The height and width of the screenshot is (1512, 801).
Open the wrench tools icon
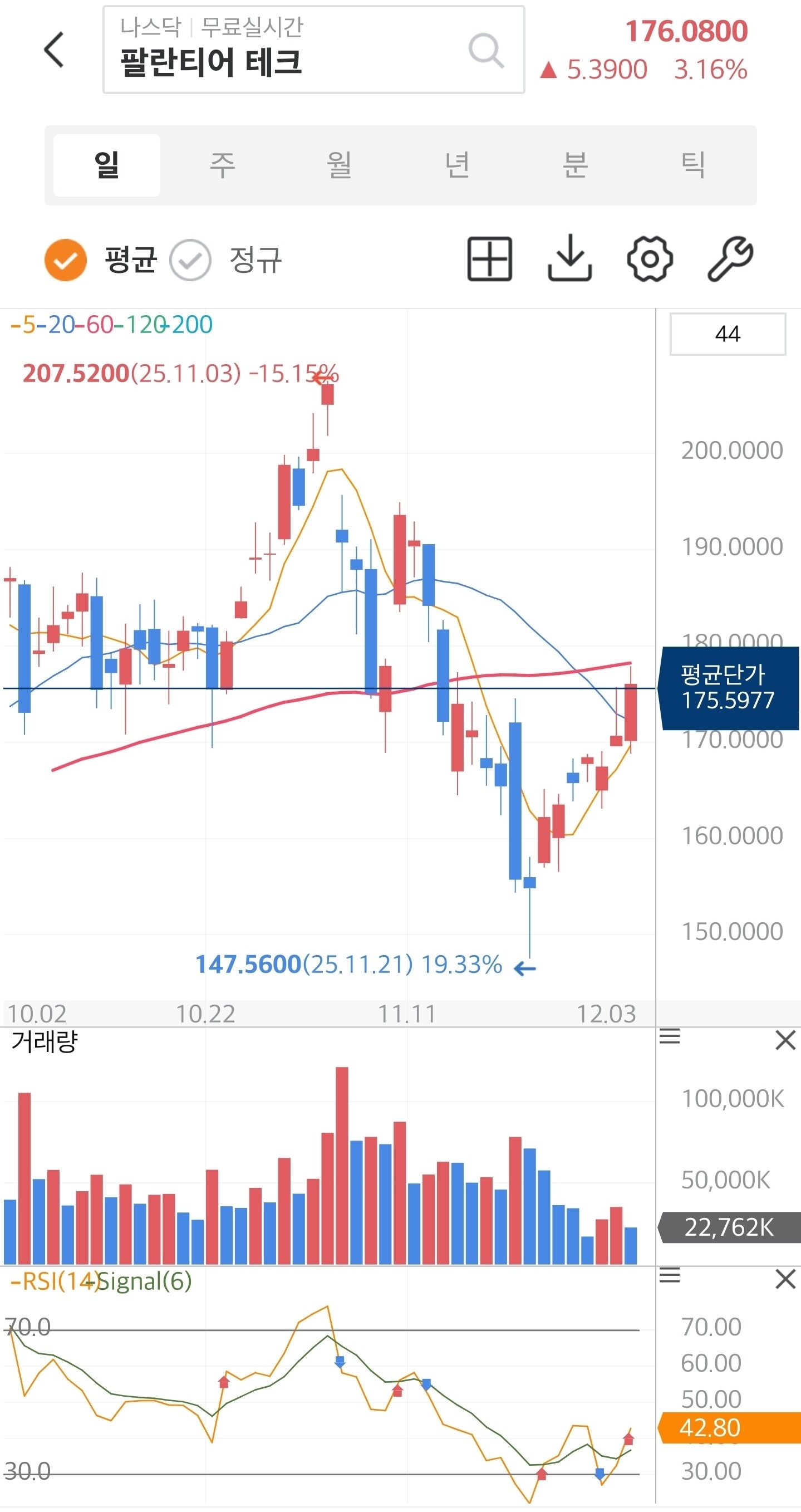(x=730, y=259)
